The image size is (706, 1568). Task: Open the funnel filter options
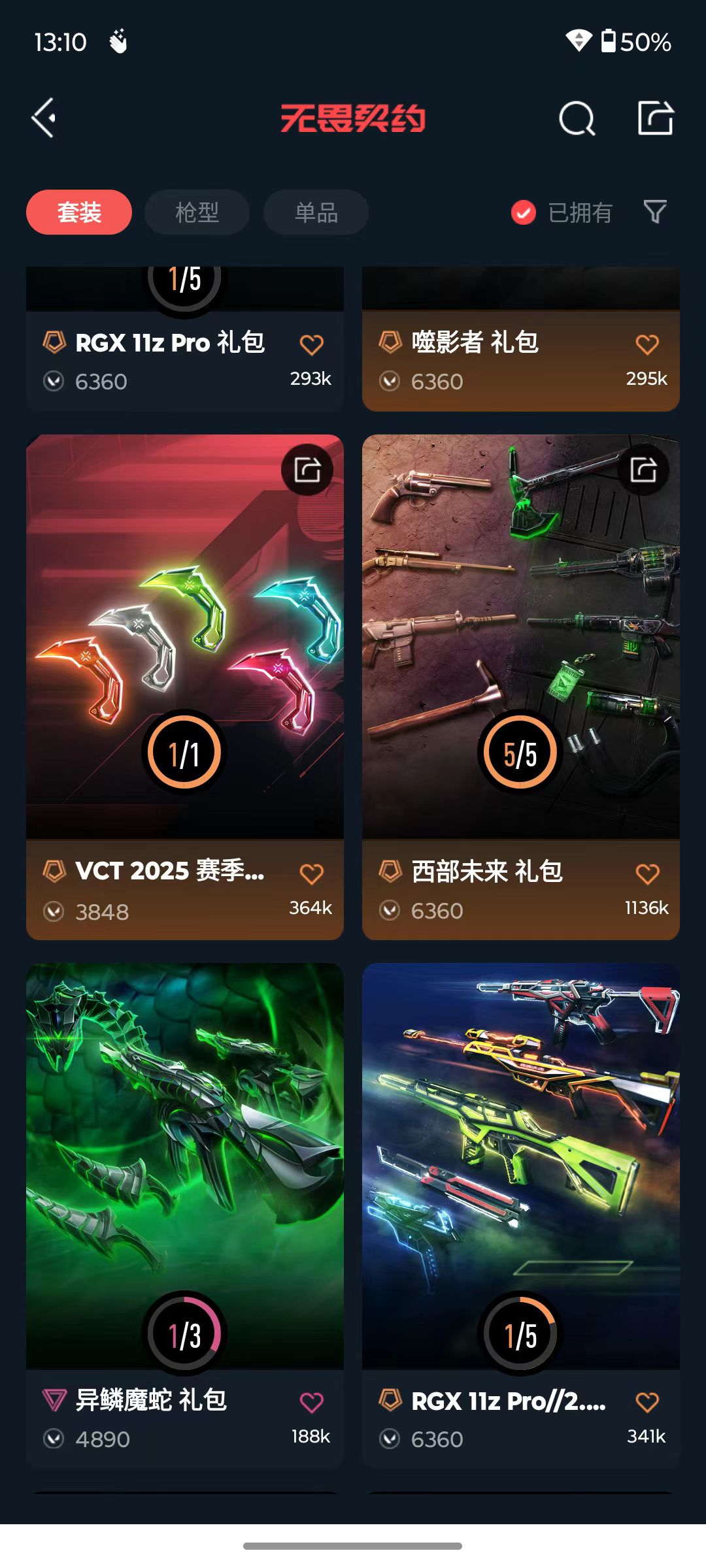point(655,212)
